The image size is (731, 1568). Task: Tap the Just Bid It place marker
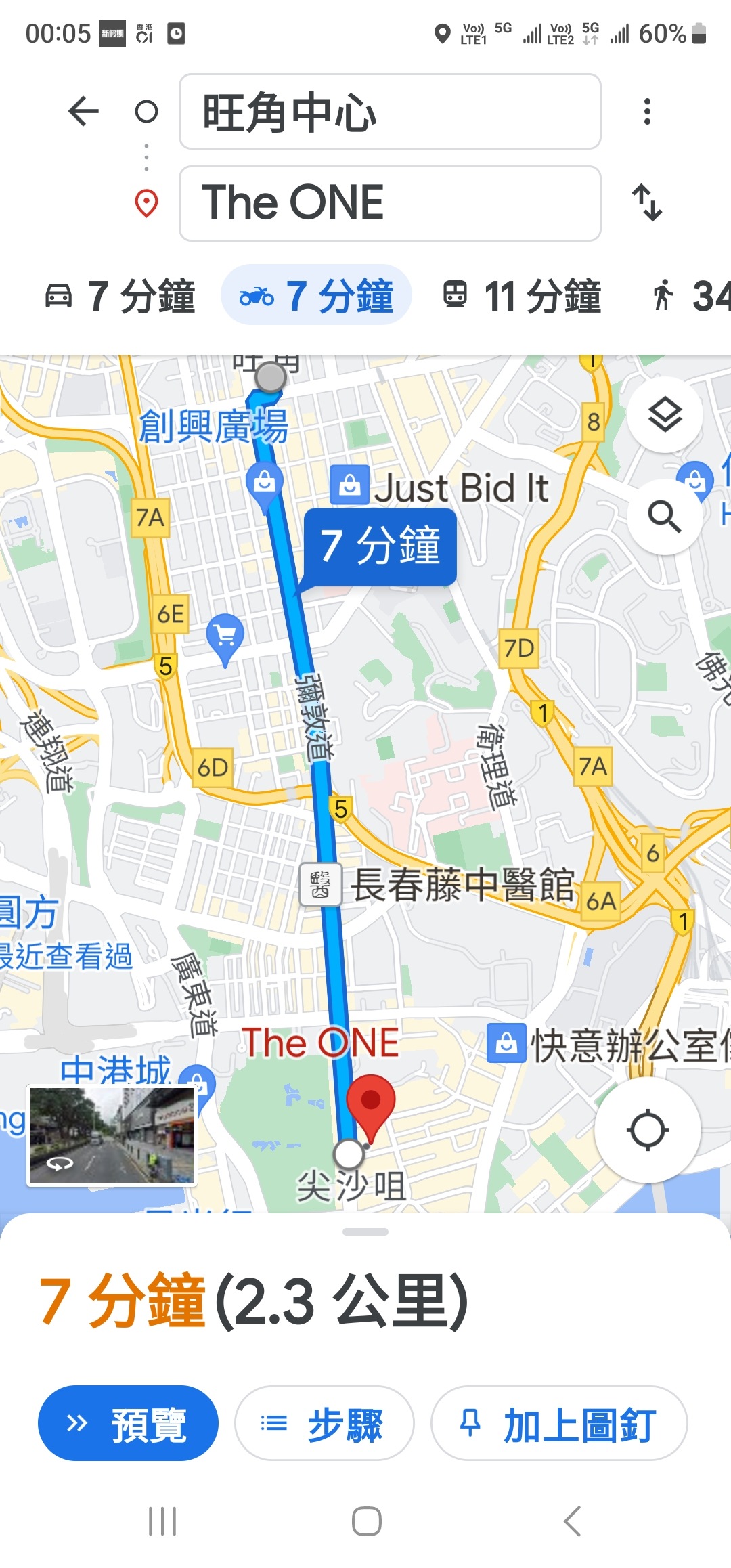pyautogui.click(x=440, y=487)
